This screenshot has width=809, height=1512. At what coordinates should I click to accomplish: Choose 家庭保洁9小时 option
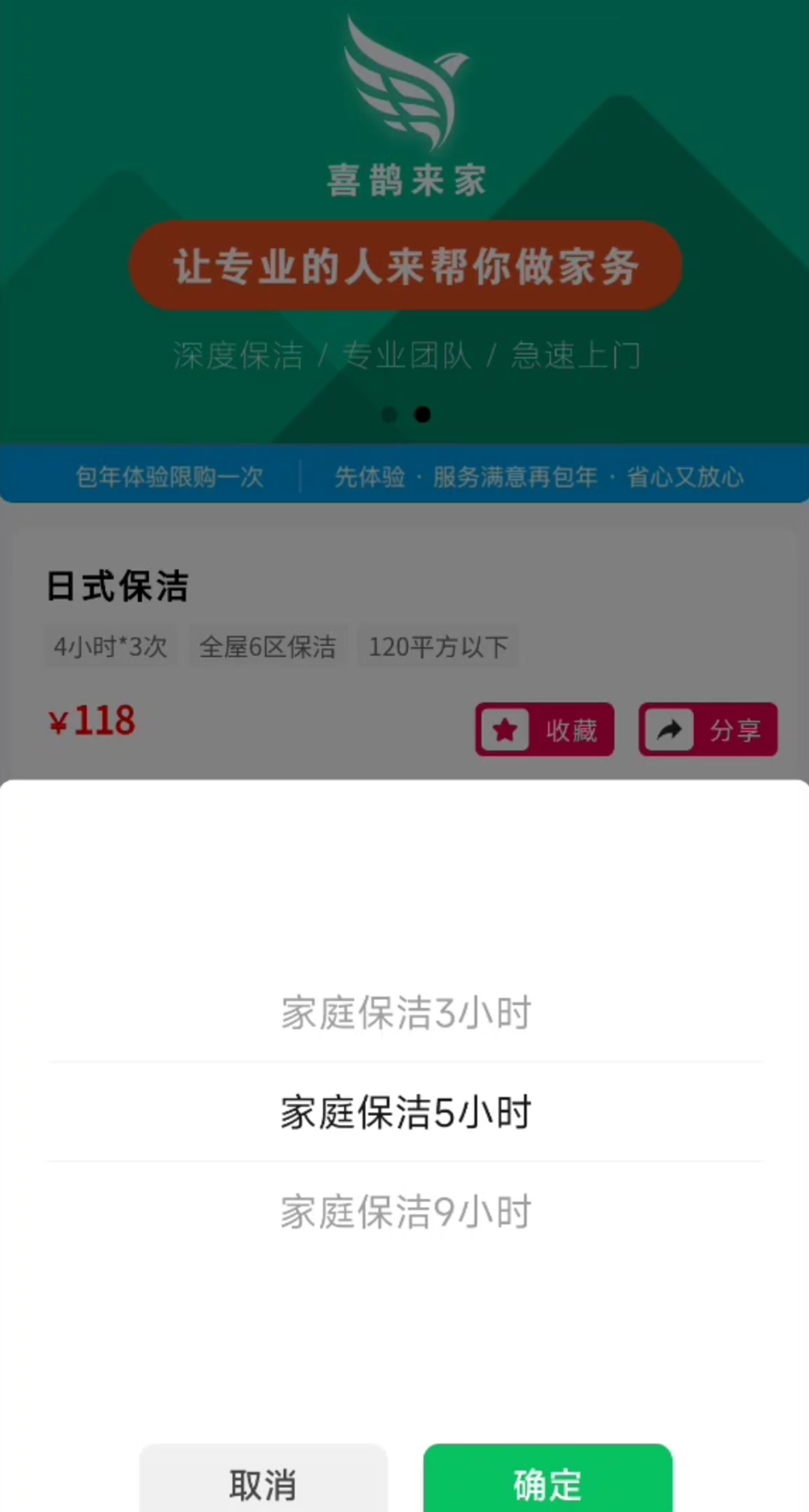pos(406,1211)
